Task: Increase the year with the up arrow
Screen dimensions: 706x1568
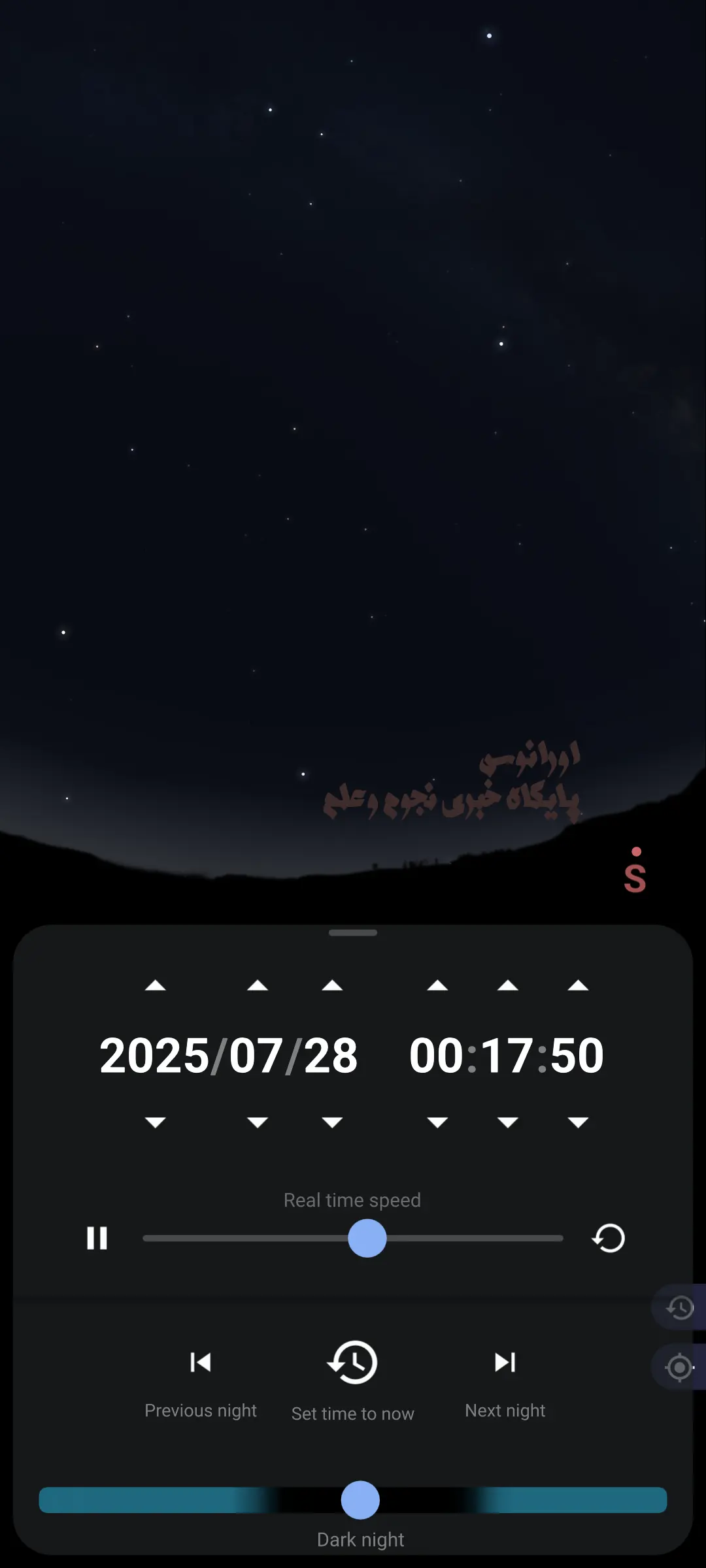Action: point(155,986)
